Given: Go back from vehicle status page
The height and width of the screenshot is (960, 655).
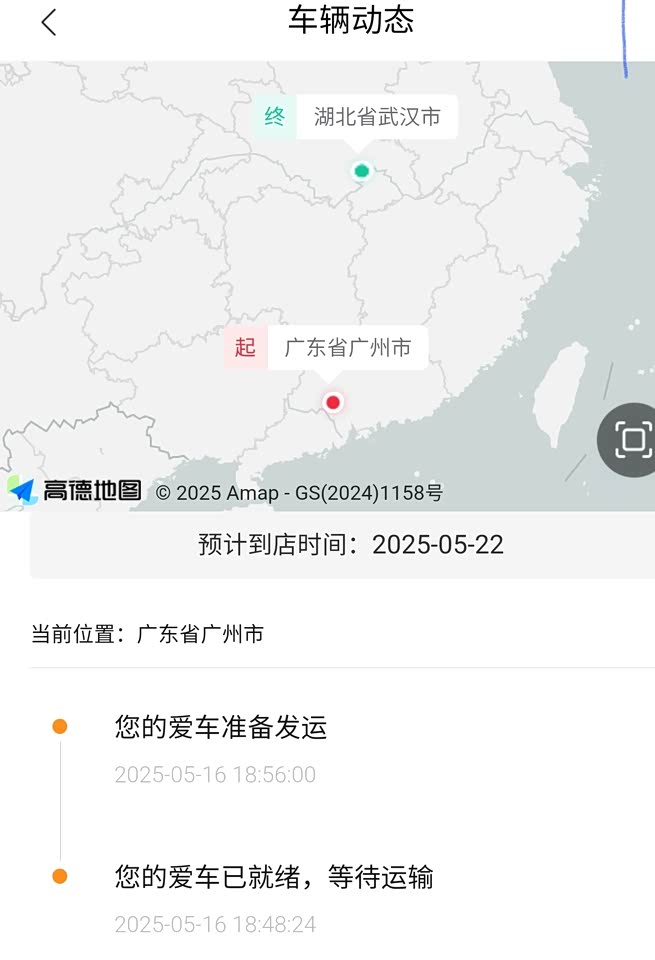Looking at the screenshot, I should [49, 22].
